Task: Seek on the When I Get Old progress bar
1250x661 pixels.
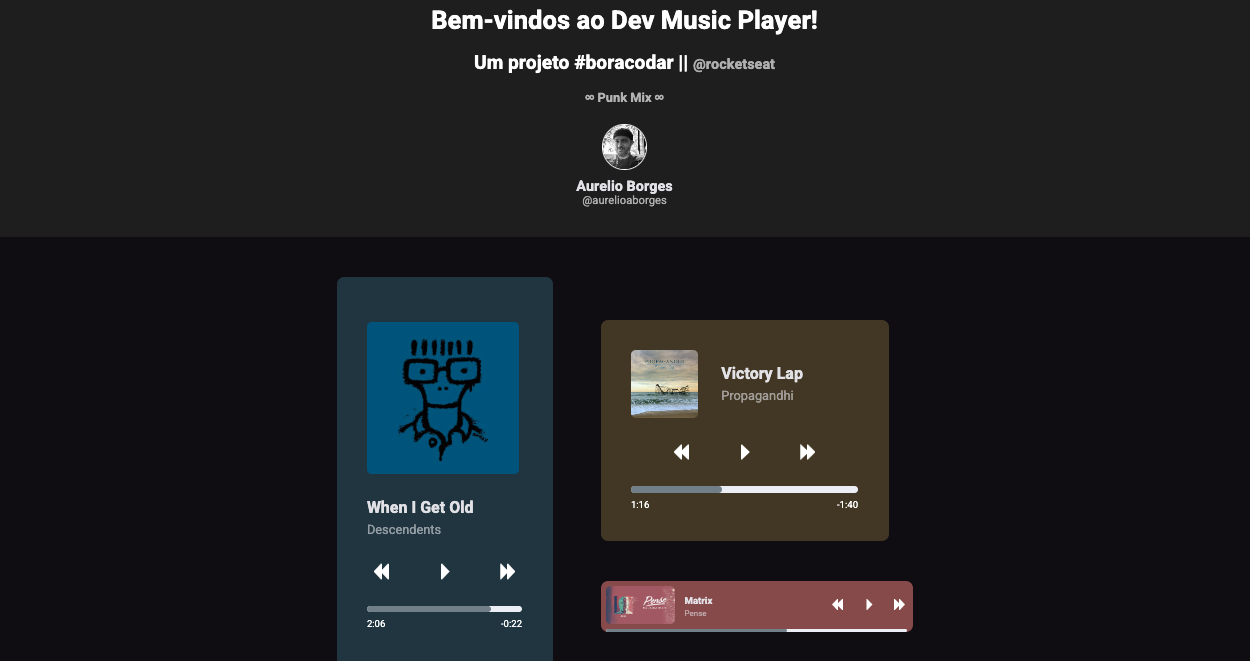Action: coord(444,609)
